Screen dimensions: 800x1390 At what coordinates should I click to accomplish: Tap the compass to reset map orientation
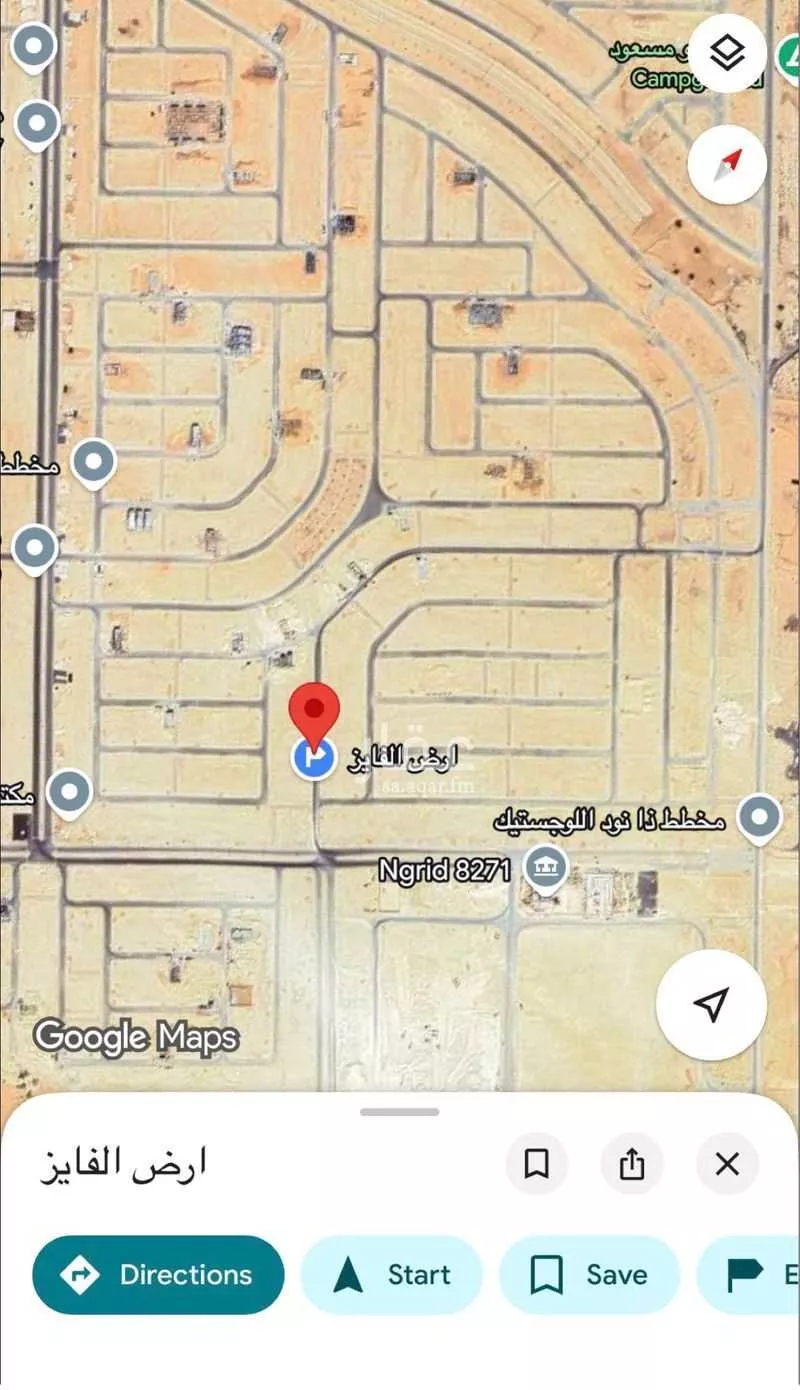[x=727, y=162]
